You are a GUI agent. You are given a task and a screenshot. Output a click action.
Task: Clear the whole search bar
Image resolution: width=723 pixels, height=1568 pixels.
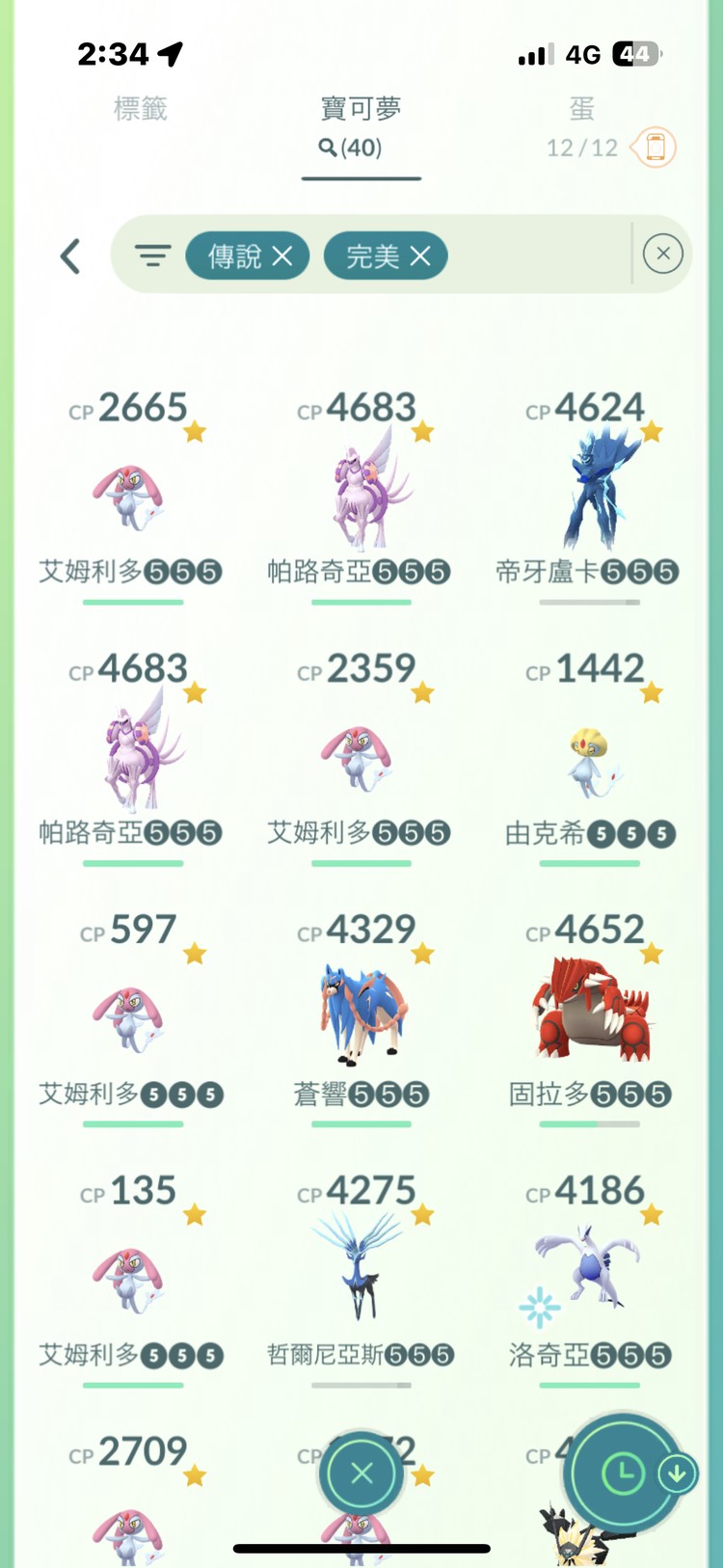point(662,255)
